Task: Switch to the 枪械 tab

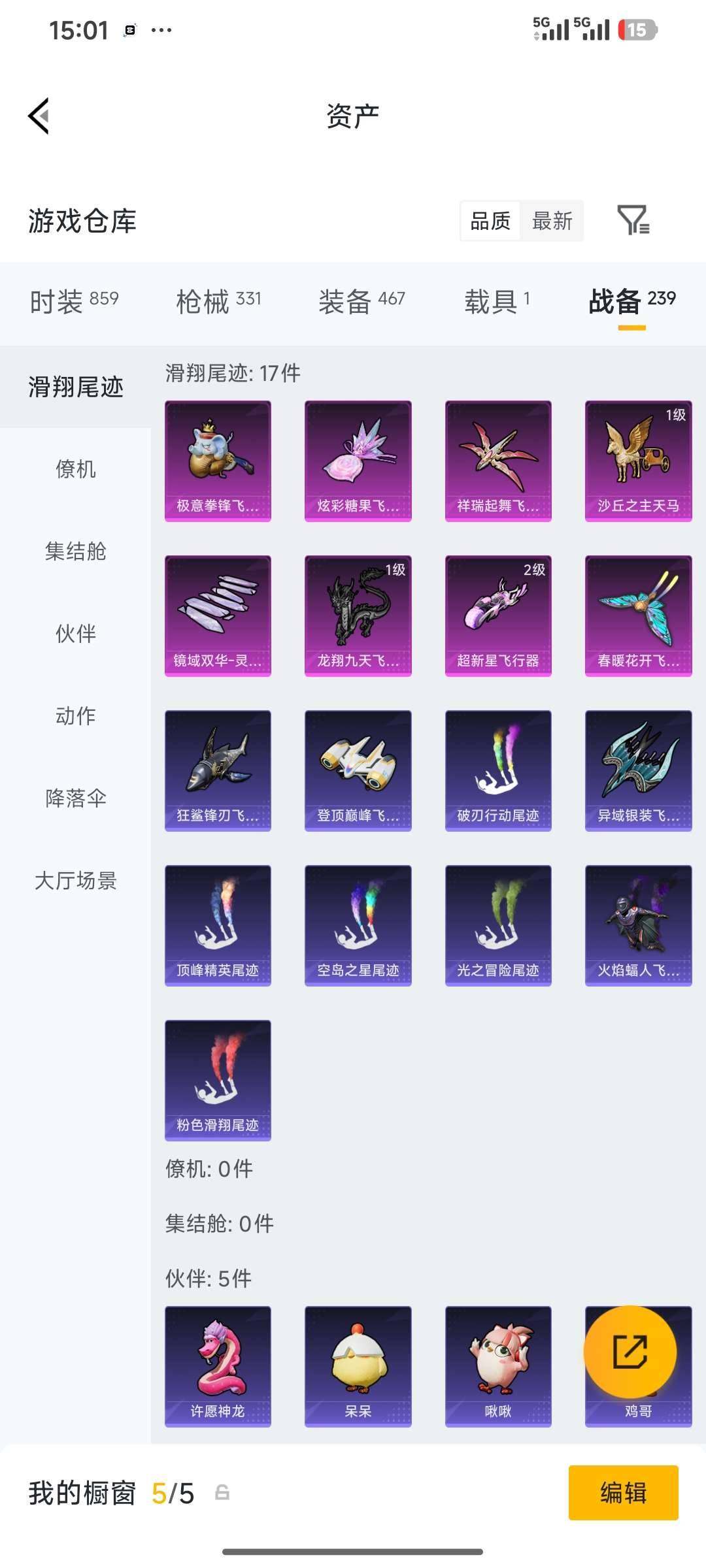Action: [x=218, y=301]
